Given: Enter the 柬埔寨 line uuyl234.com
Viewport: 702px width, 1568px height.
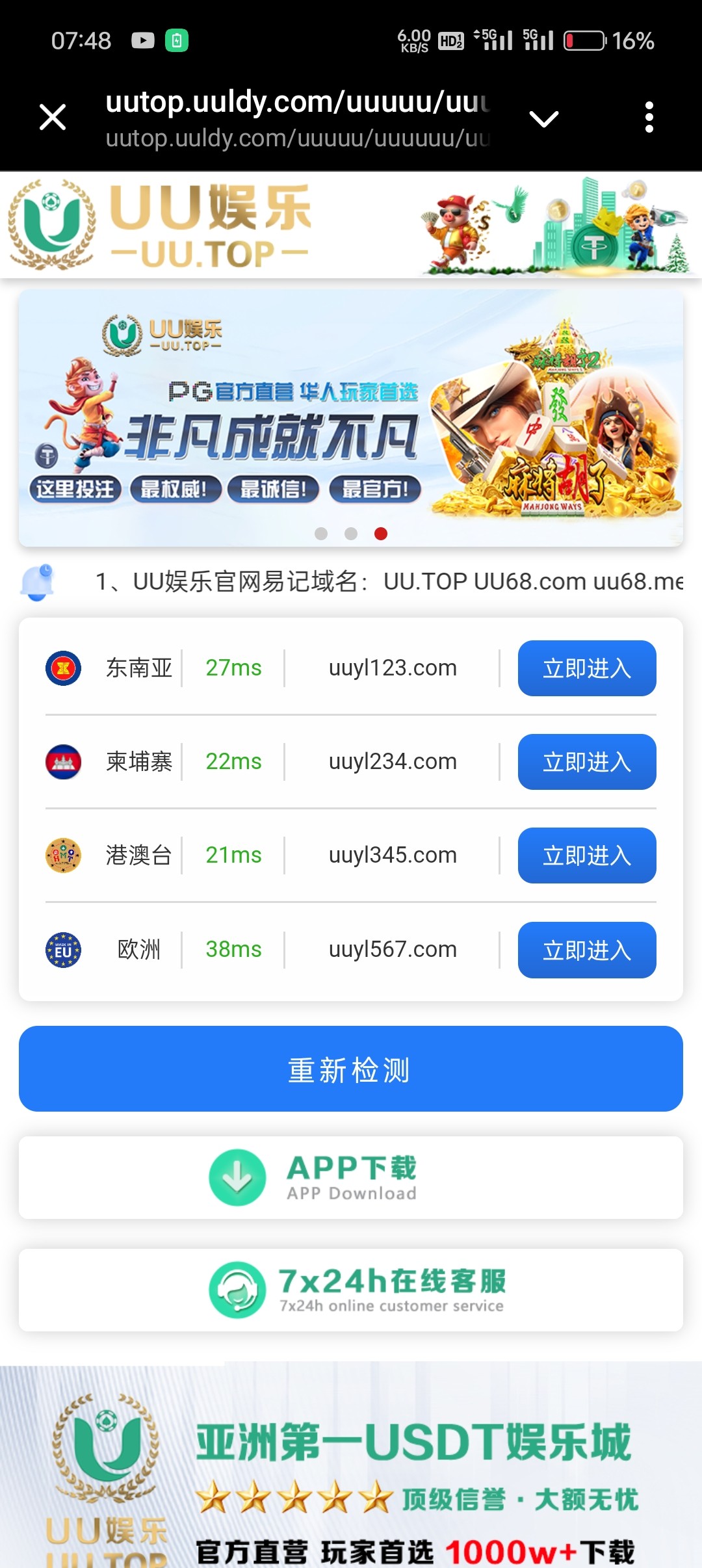Looking at the screenshot, I should (x=586, y=762).
